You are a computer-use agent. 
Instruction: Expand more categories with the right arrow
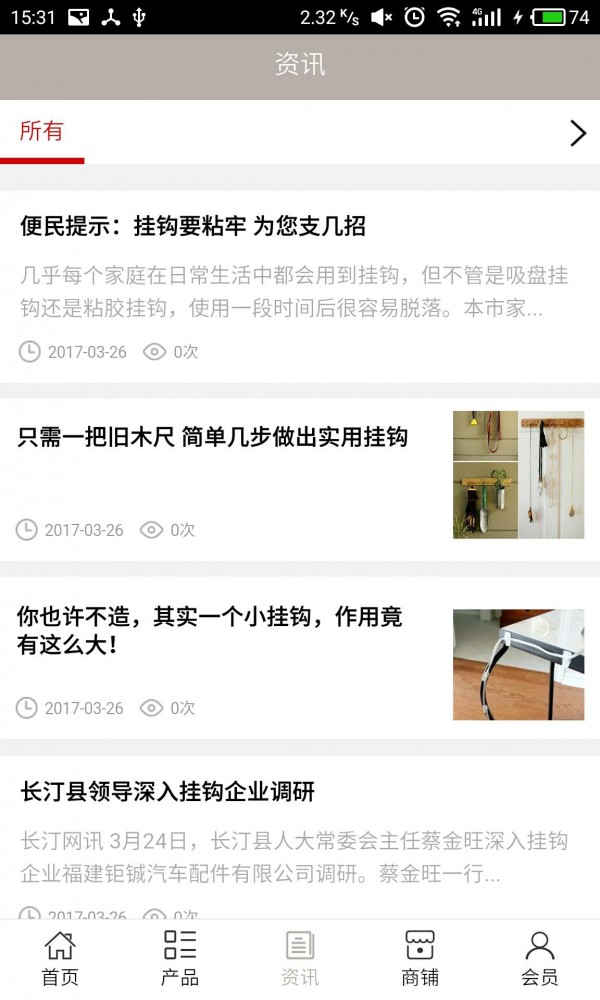click(577, 133)
